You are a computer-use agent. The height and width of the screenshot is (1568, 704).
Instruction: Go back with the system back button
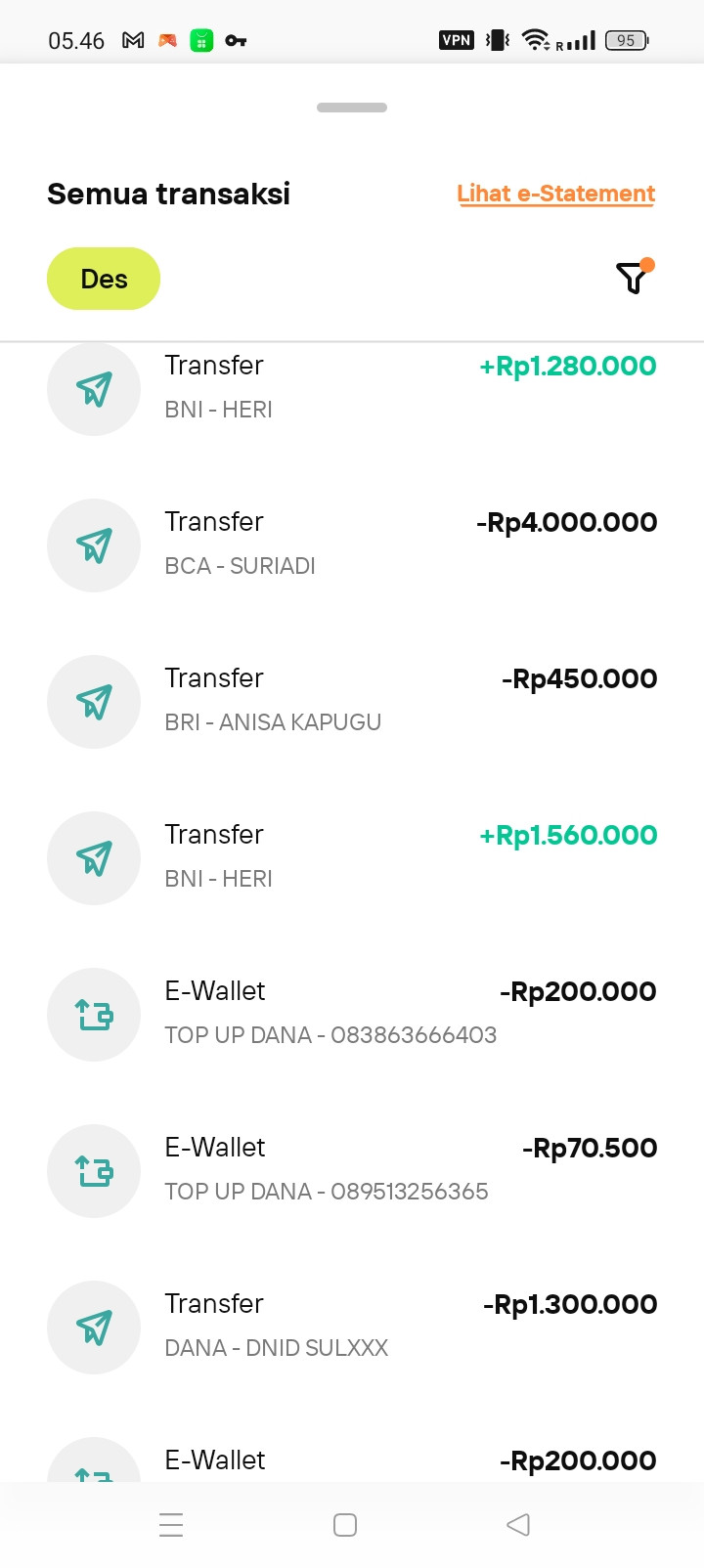(x=518, y=1525)
